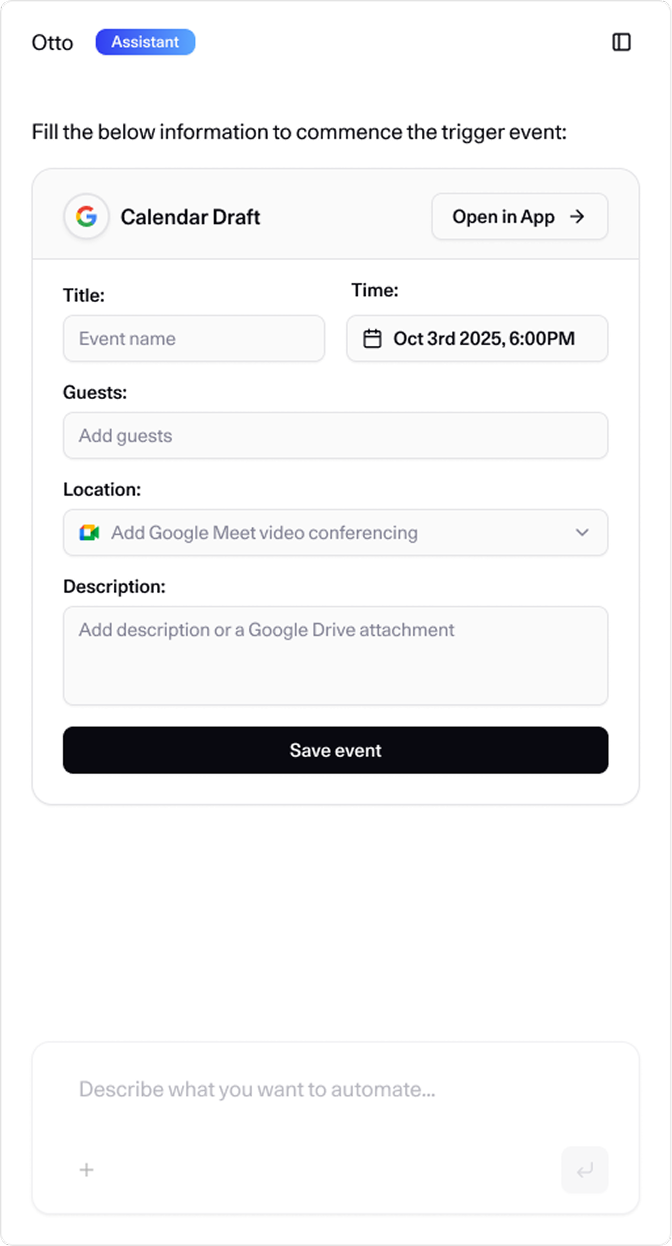This screenshot has width=672, height=1246.
Task: Change the event time Oct 3rd 2025
Action: click(477, 339)
